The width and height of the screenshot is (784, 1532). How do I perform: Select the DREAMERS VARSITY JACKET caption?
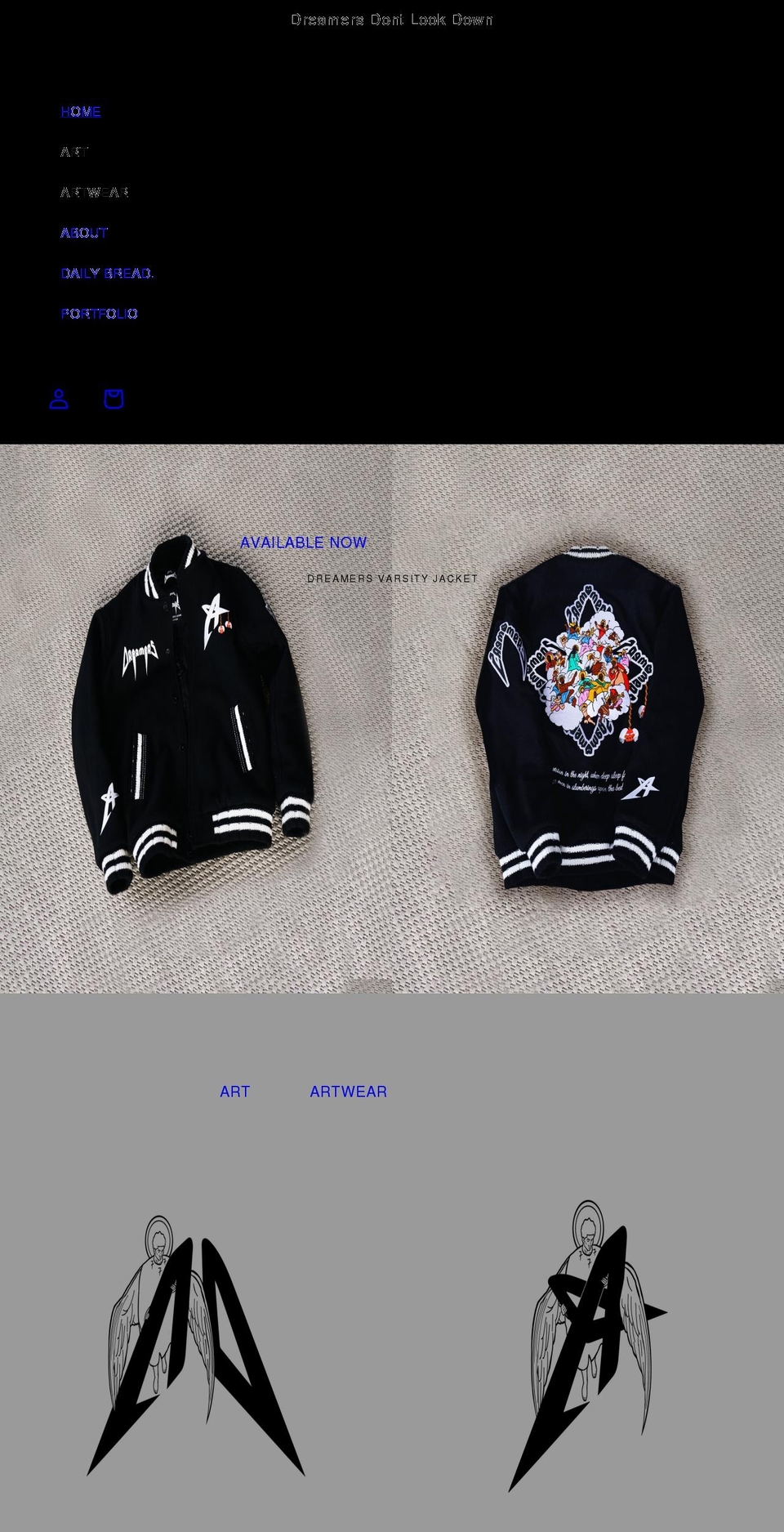392,578
